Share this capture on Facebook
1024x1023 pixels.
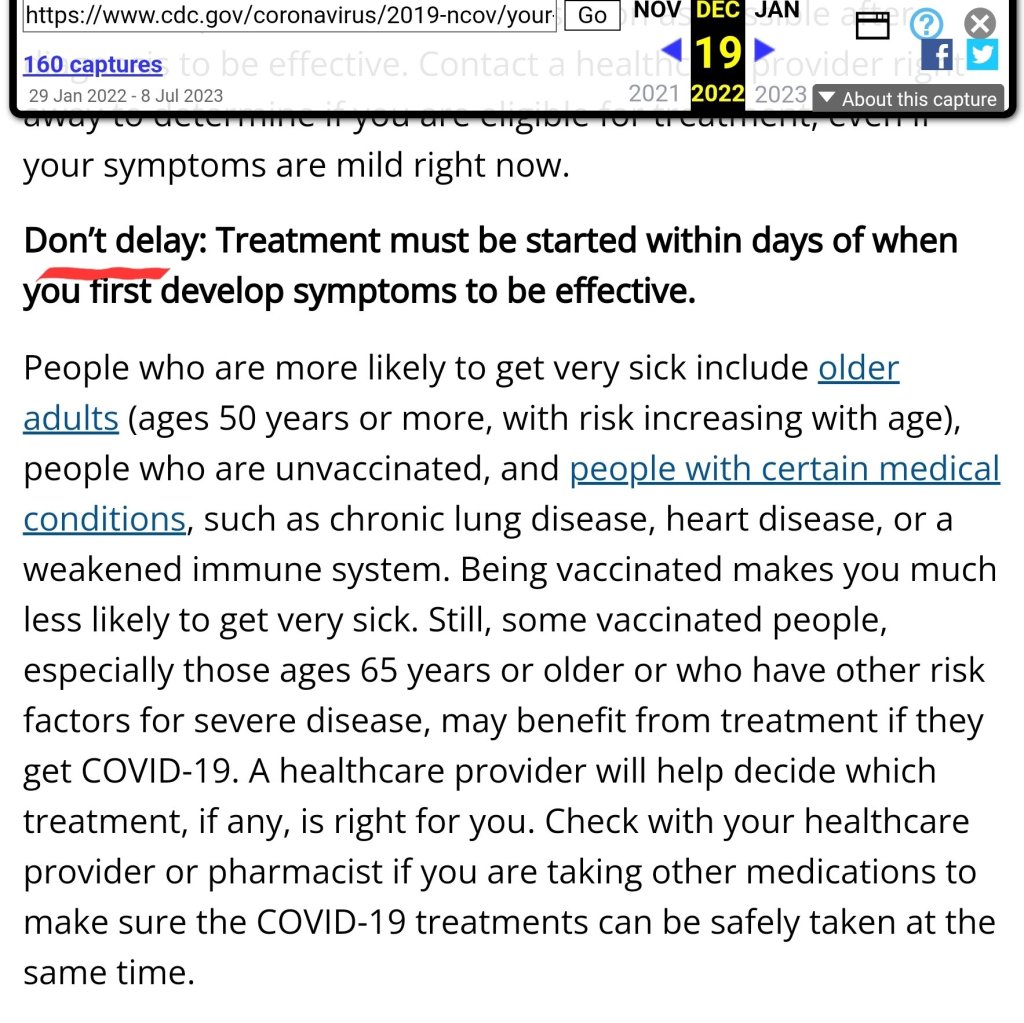coord(937,55)
